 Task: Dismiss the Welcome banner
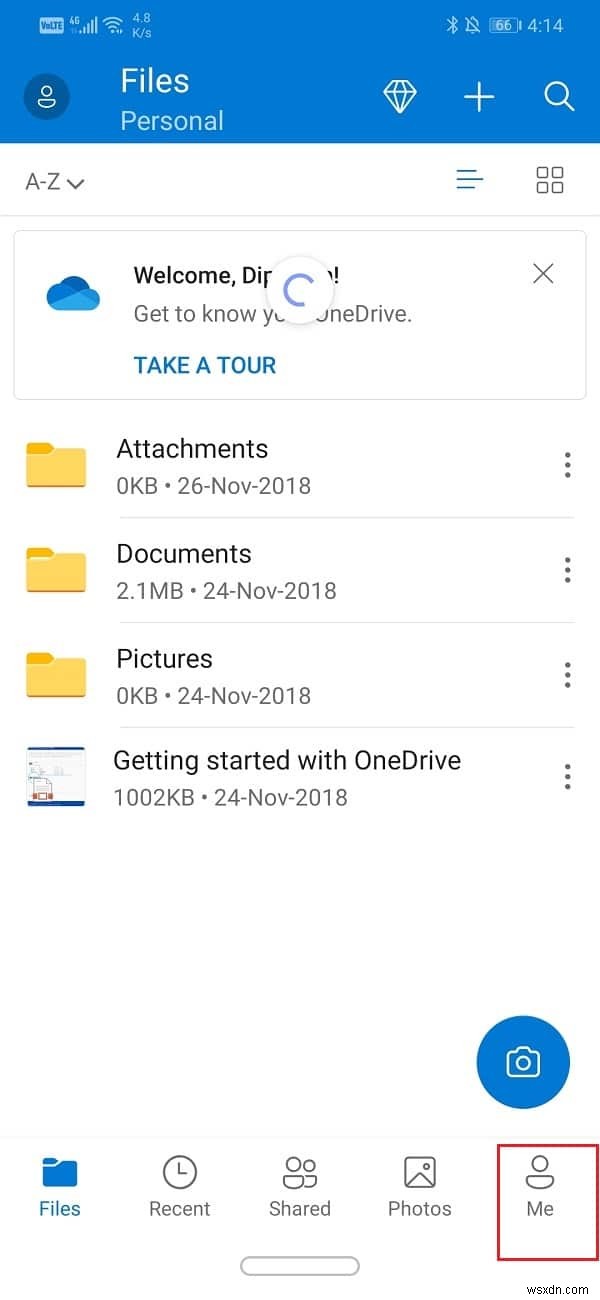543,274
